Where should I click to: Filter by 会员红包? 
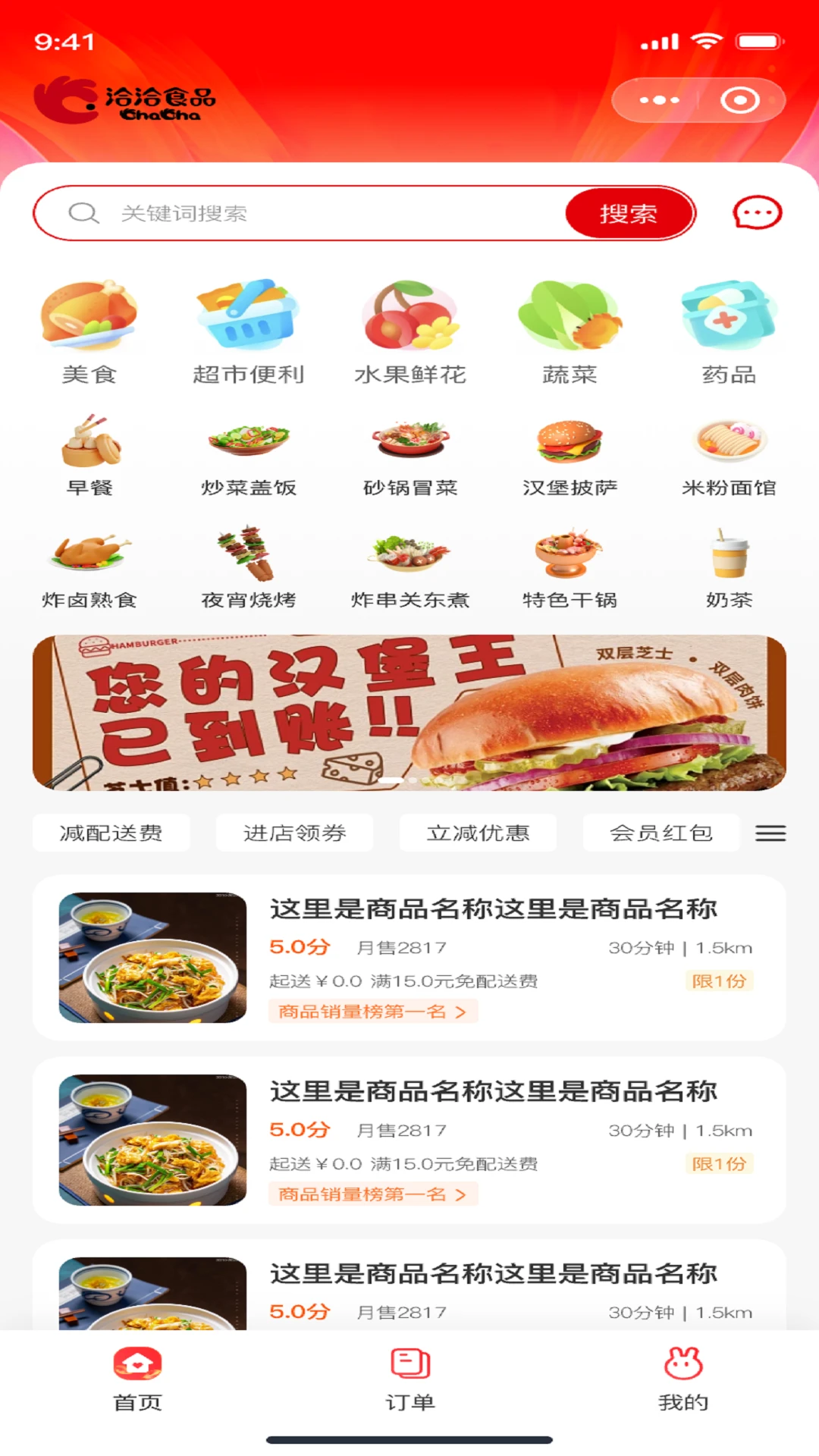click(661, 833)
